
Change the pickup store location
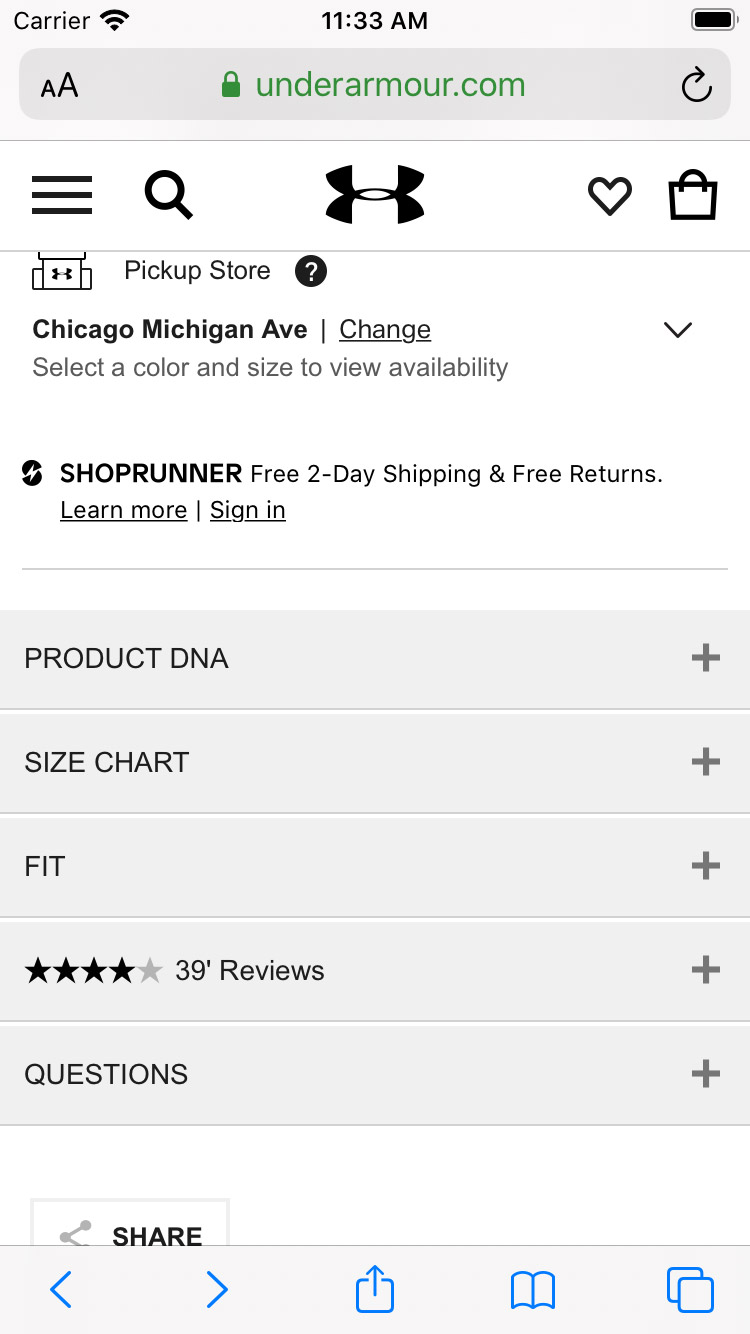pyautogui.click(x=385, y=330)
